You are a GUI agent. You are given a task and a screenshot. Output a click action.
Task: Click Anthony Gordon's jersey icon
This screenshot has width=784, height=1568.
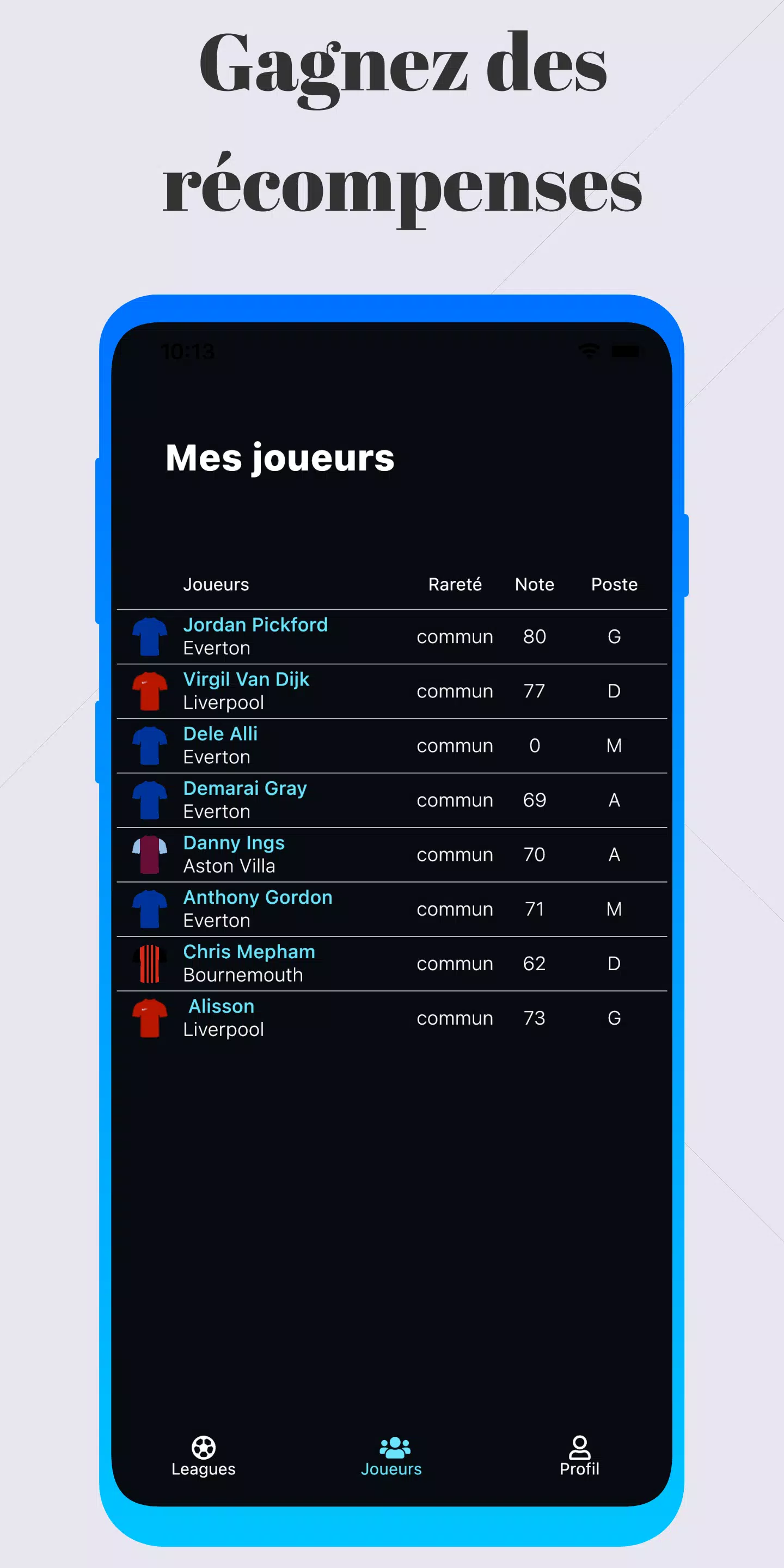pyautogui.click(x=149, y=907)
